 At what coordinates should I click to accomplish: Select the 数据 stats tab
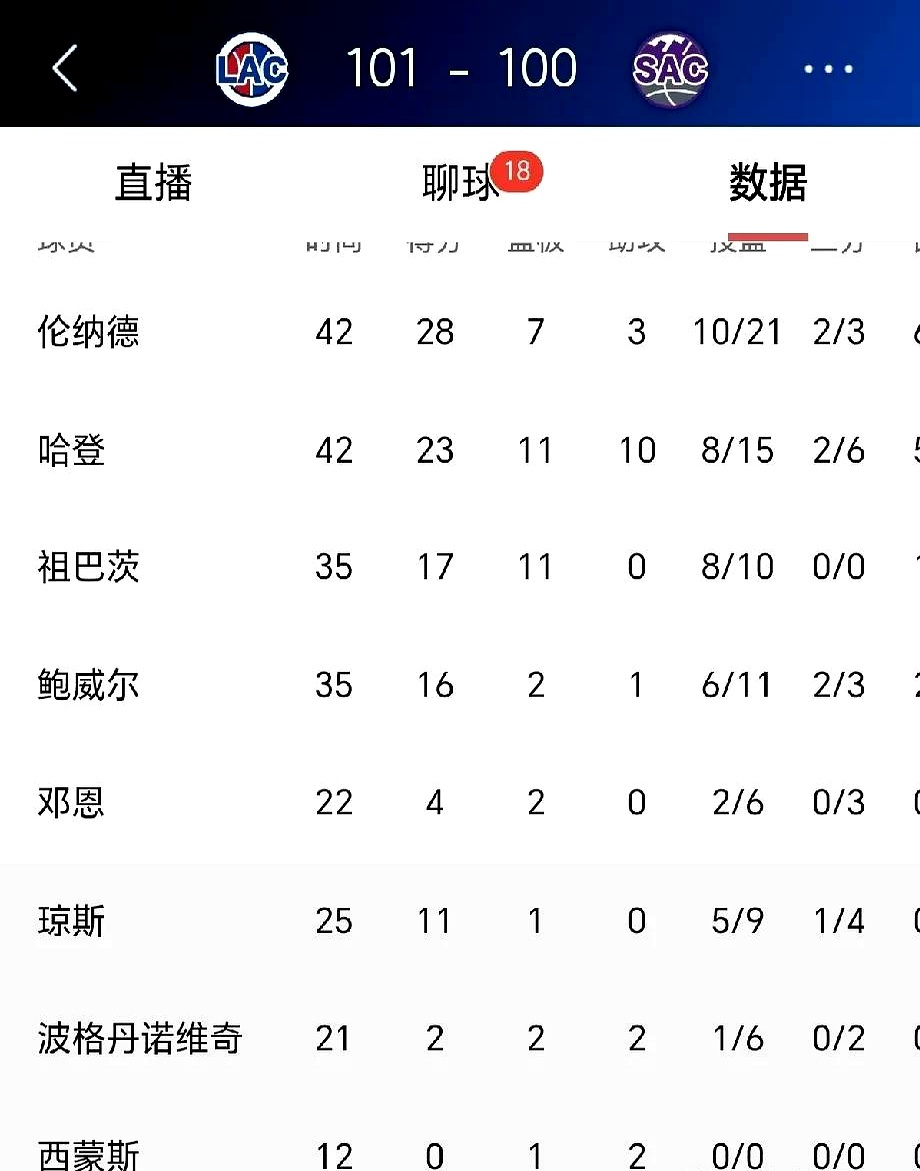(767, 183)
